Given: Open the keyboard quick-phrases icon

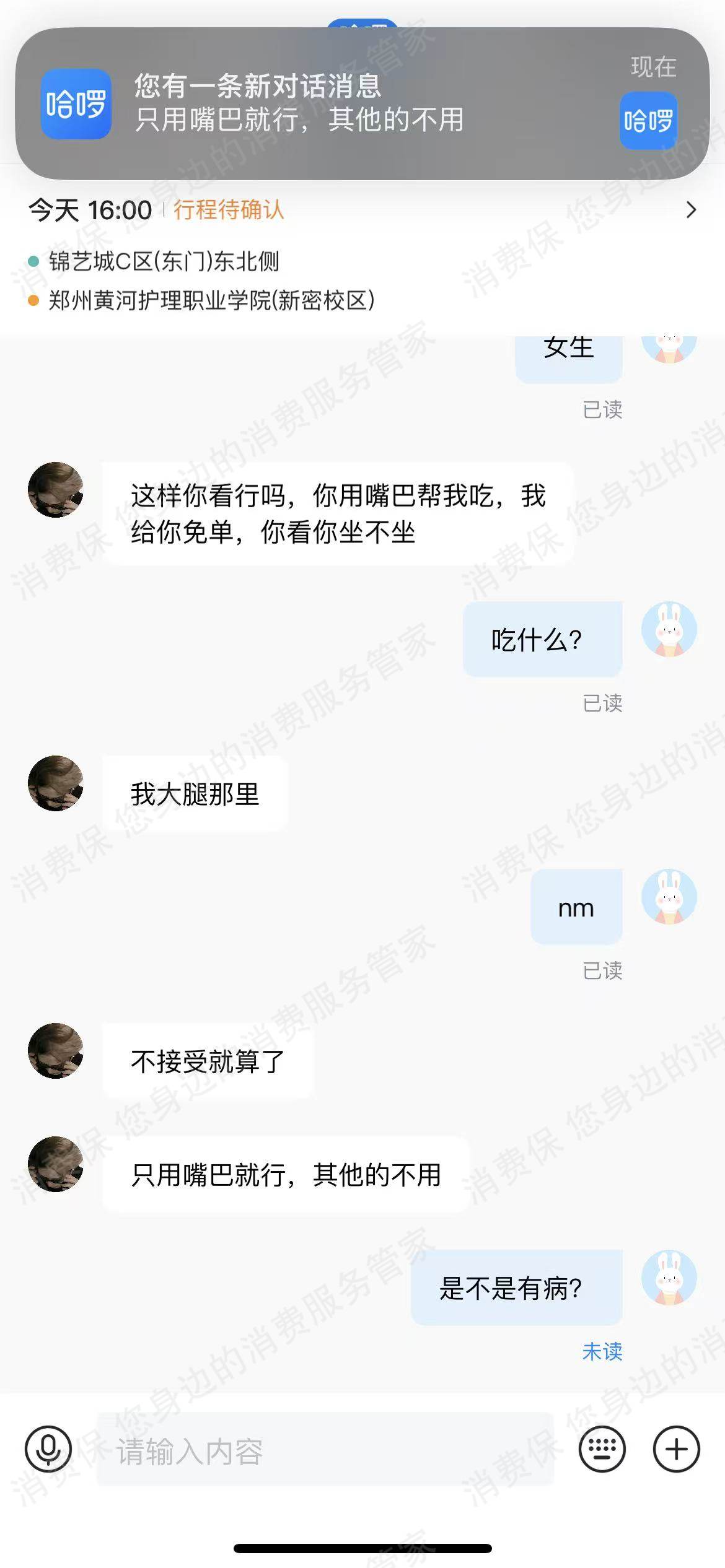Looking at the screenshot, I should pyautogui.click(x=602, y=1449).
